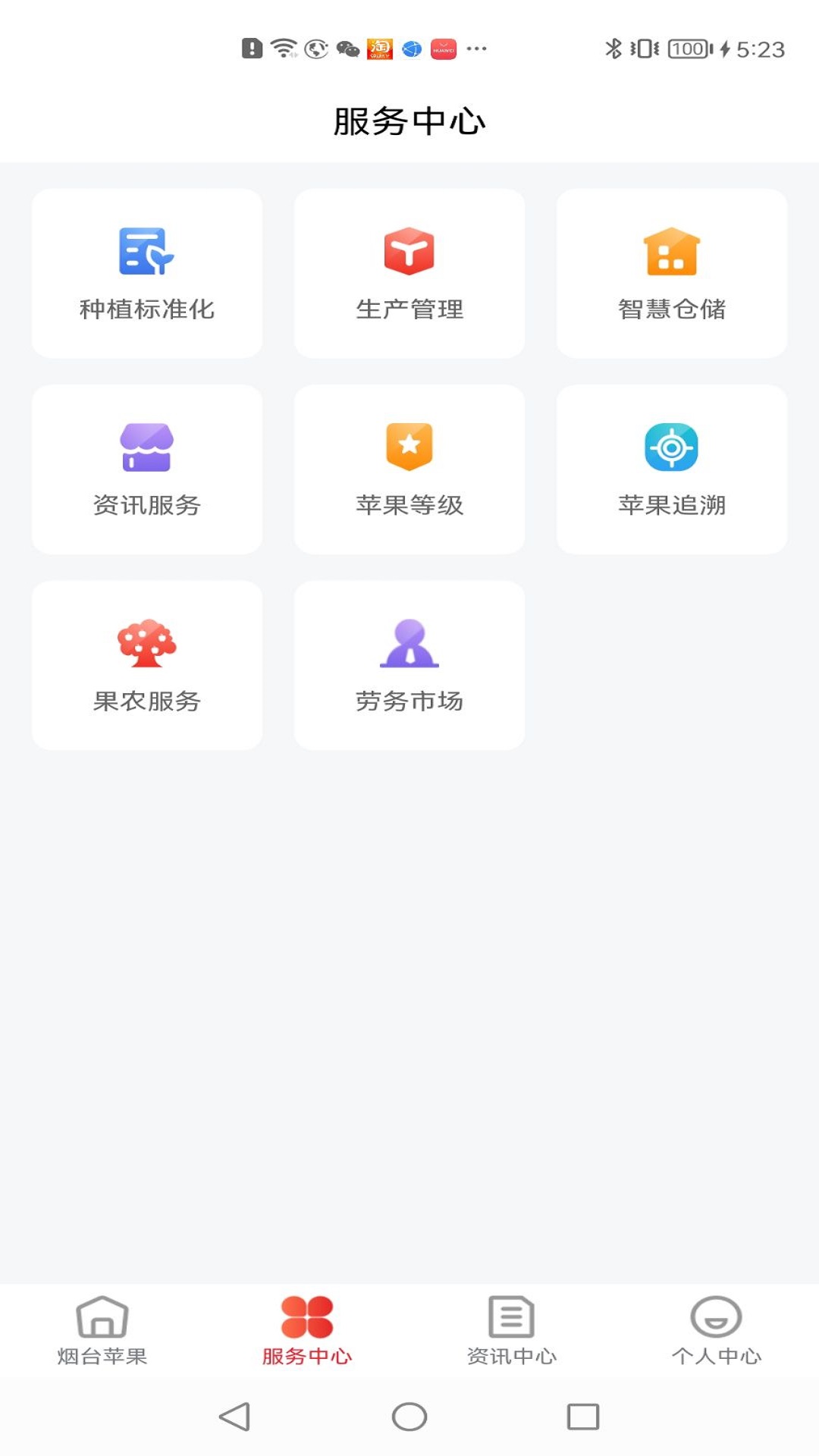Switch to the 烟台苹果 home tab
This screenshot has width=819, height=1456.
[102, 1331]
